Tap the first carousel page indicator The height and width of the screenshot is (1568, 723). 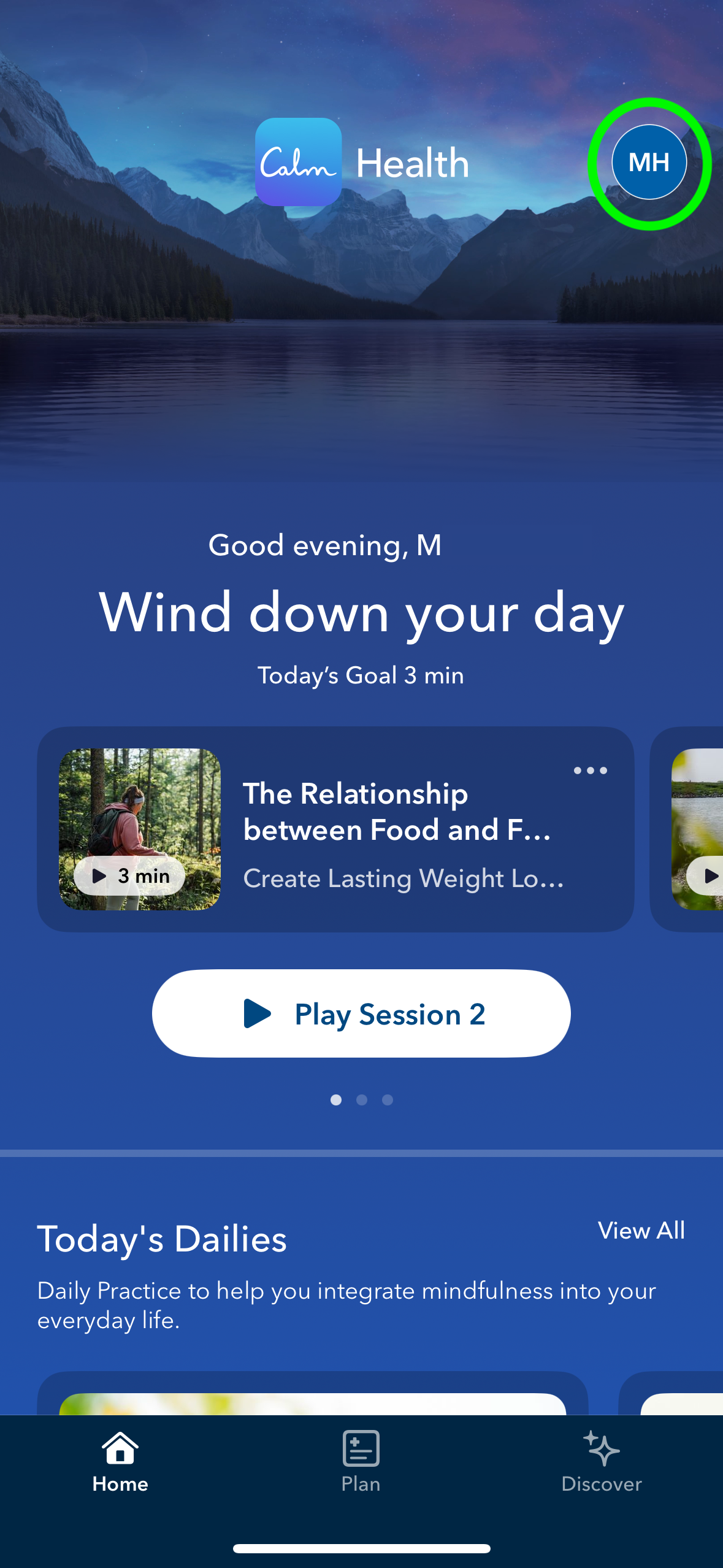tap(336, 1100)
